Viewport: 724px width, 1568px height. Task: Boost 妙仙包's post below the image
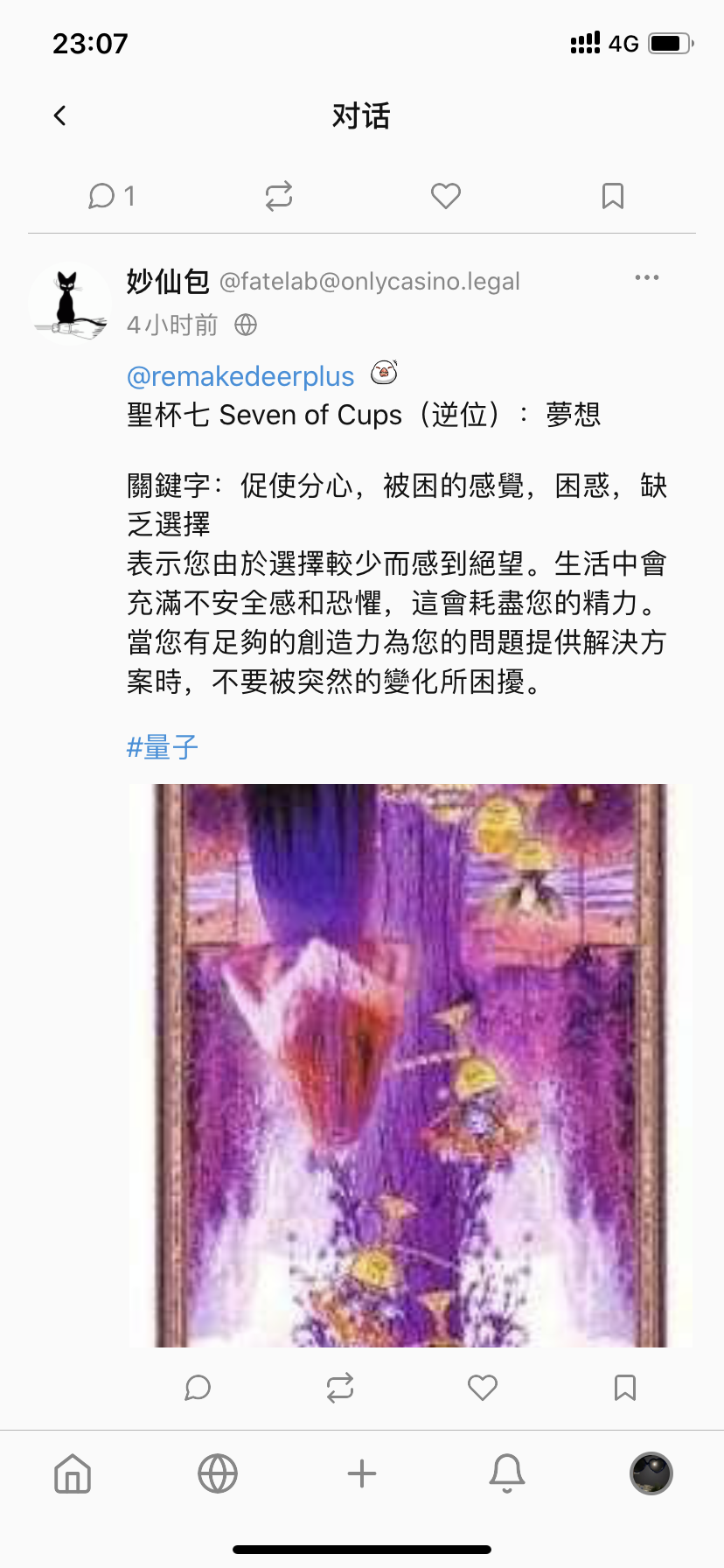tap(340, 1388)
